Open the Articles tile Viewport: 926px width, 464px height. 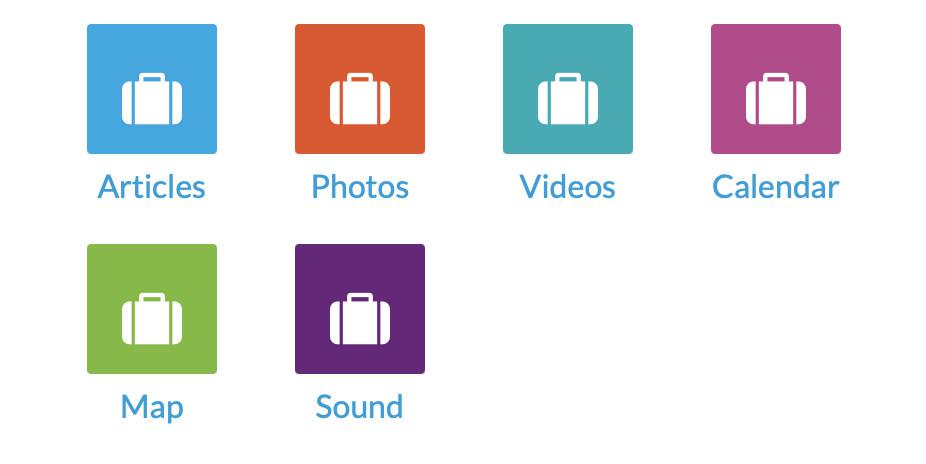pos(152,90)
